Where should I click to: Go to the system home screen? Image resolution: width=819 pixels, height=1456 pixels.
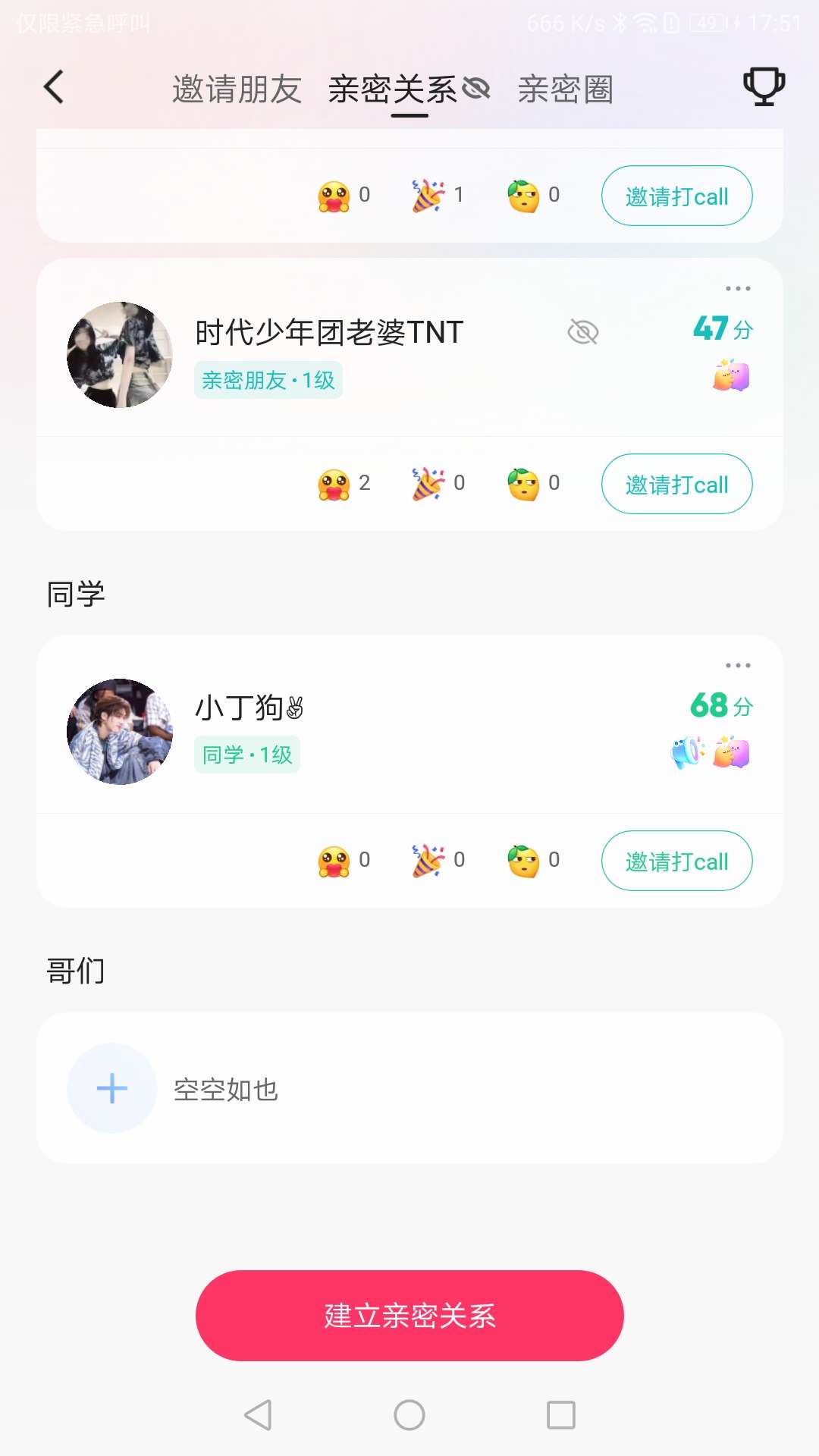(409, 1415)
